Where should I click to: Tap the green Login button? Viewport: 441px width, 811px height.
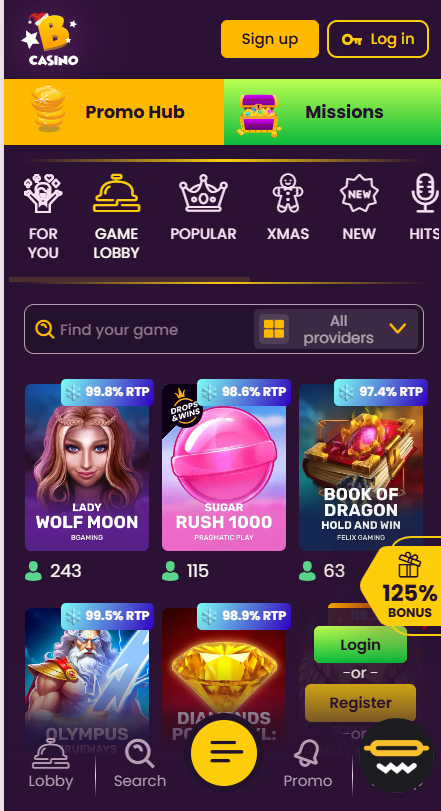click(x=360, y=644)
